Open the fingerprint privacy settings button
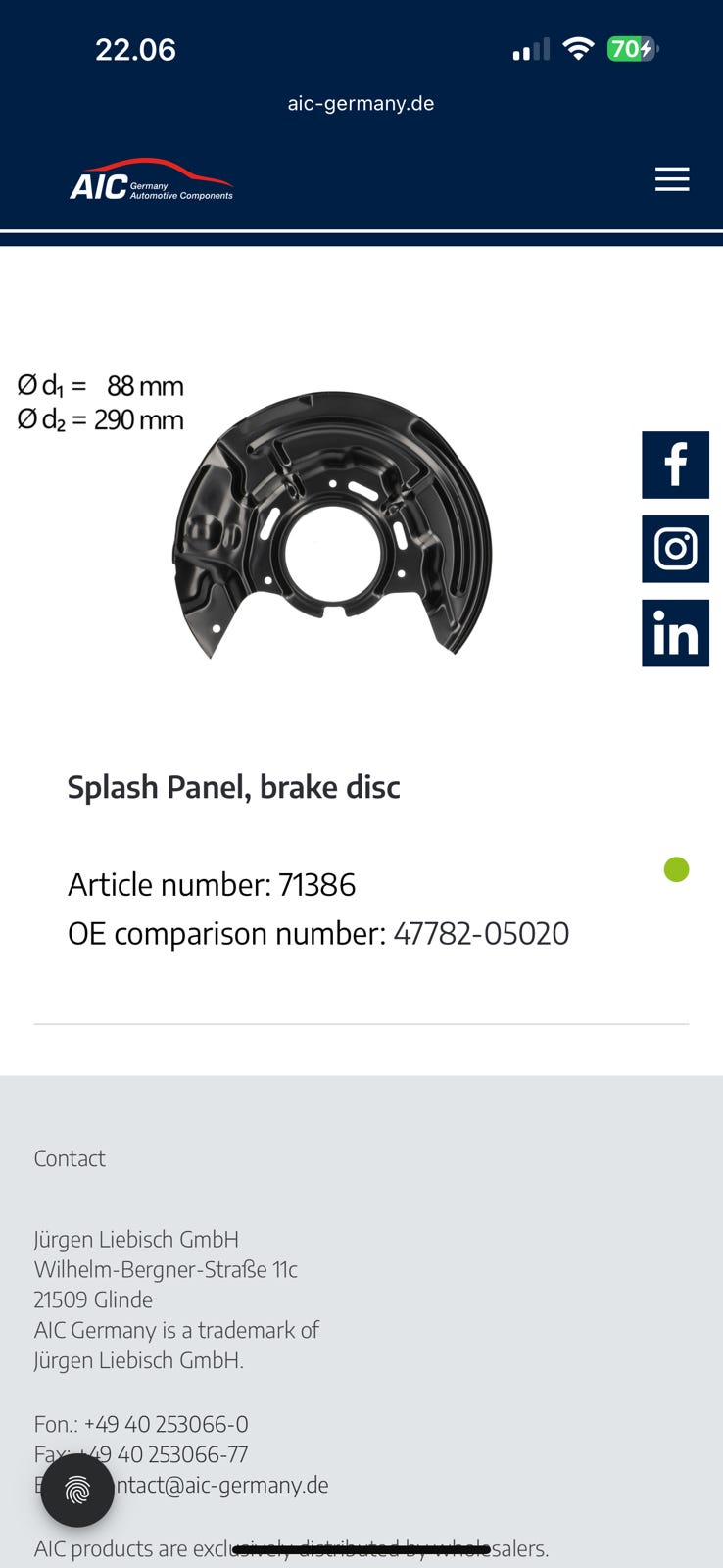Image resolution: width=723 pixels, height=1568 pixels. tap(77, 1490)
